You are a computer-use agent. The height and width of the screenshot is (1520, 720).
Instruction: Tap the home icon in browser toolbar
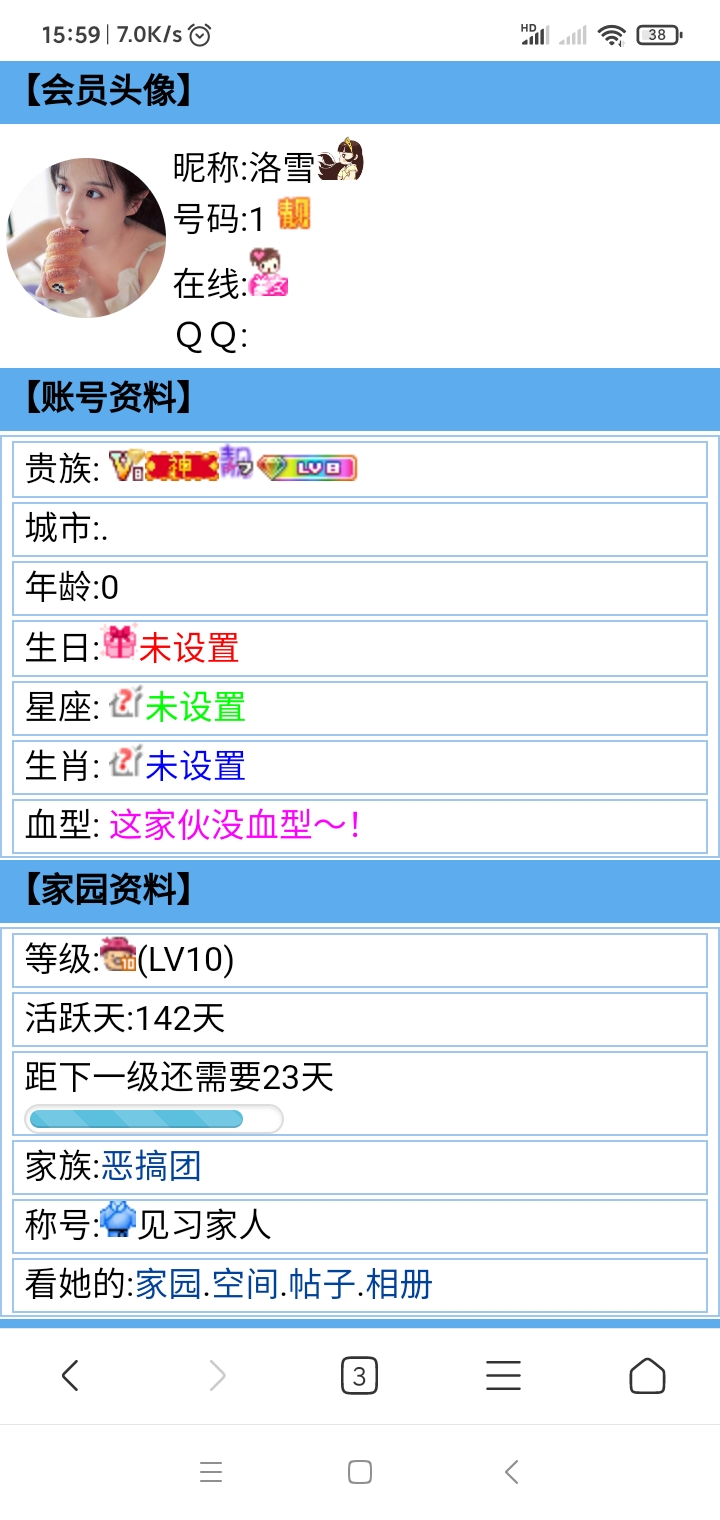[x=647, y=1375]
